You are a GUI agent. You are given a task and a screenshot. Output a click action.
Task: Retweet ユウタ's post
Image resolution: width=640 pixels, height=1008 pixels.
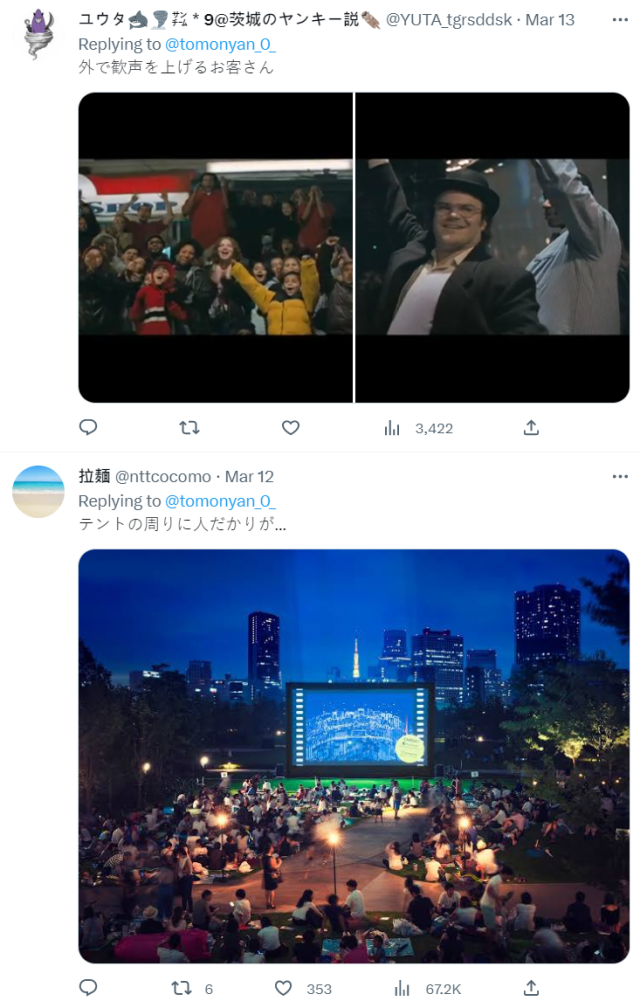point(189,427)
